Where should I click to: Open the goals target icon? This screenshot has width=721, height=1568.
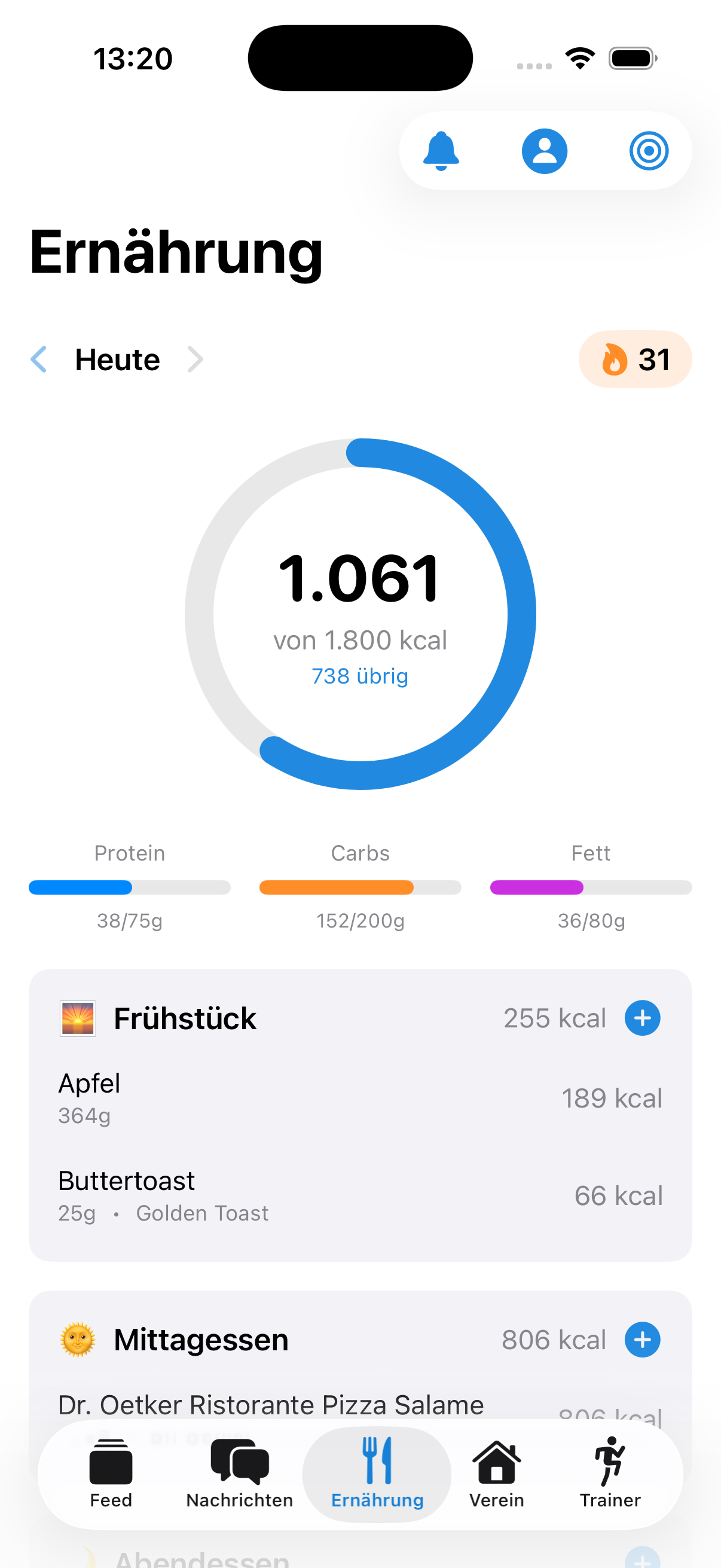click(647, 151)
